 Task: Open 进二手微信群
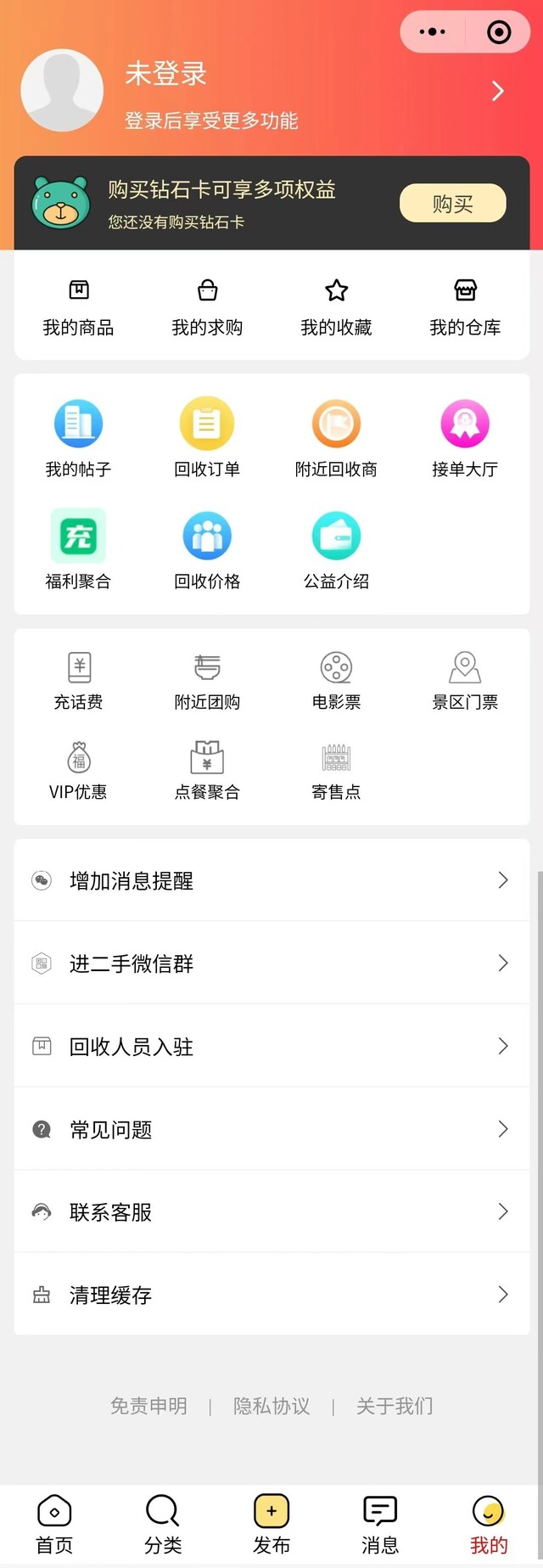point(271,963)
